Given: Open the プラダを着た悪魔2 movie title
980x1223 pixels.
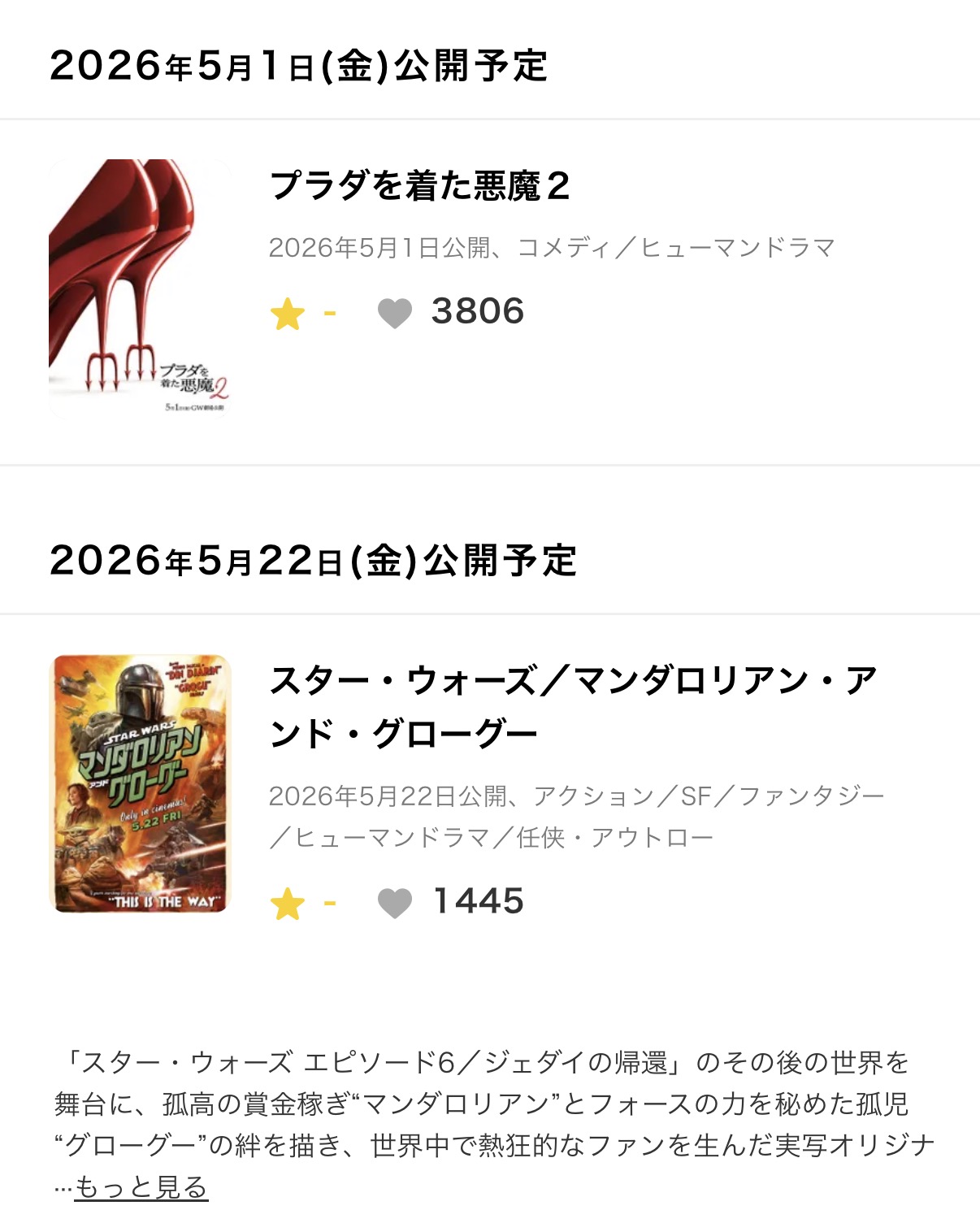Looking at the screenshot, I should (x=419, y=185).
